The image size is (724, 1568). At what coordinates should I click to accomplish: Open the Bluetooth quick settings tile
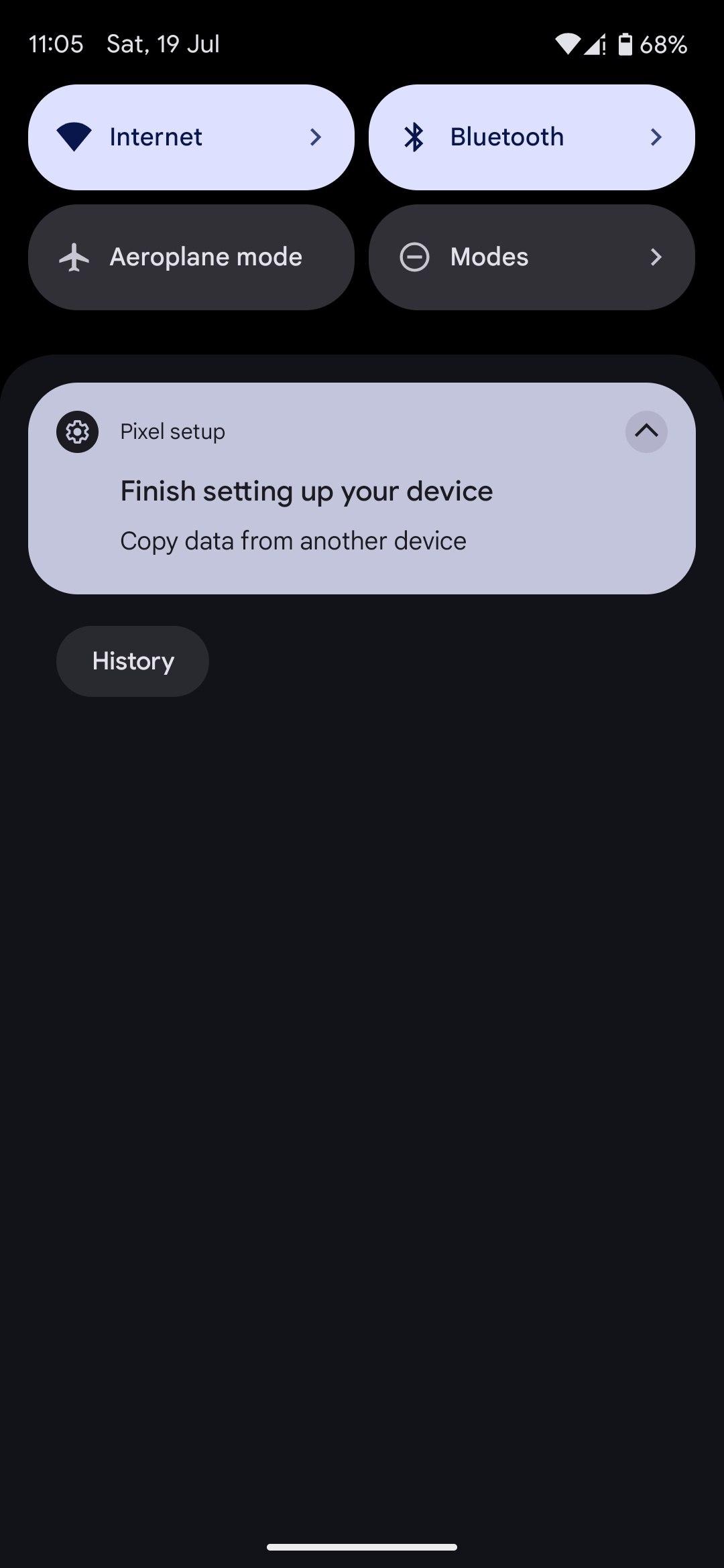click(532, 137)
